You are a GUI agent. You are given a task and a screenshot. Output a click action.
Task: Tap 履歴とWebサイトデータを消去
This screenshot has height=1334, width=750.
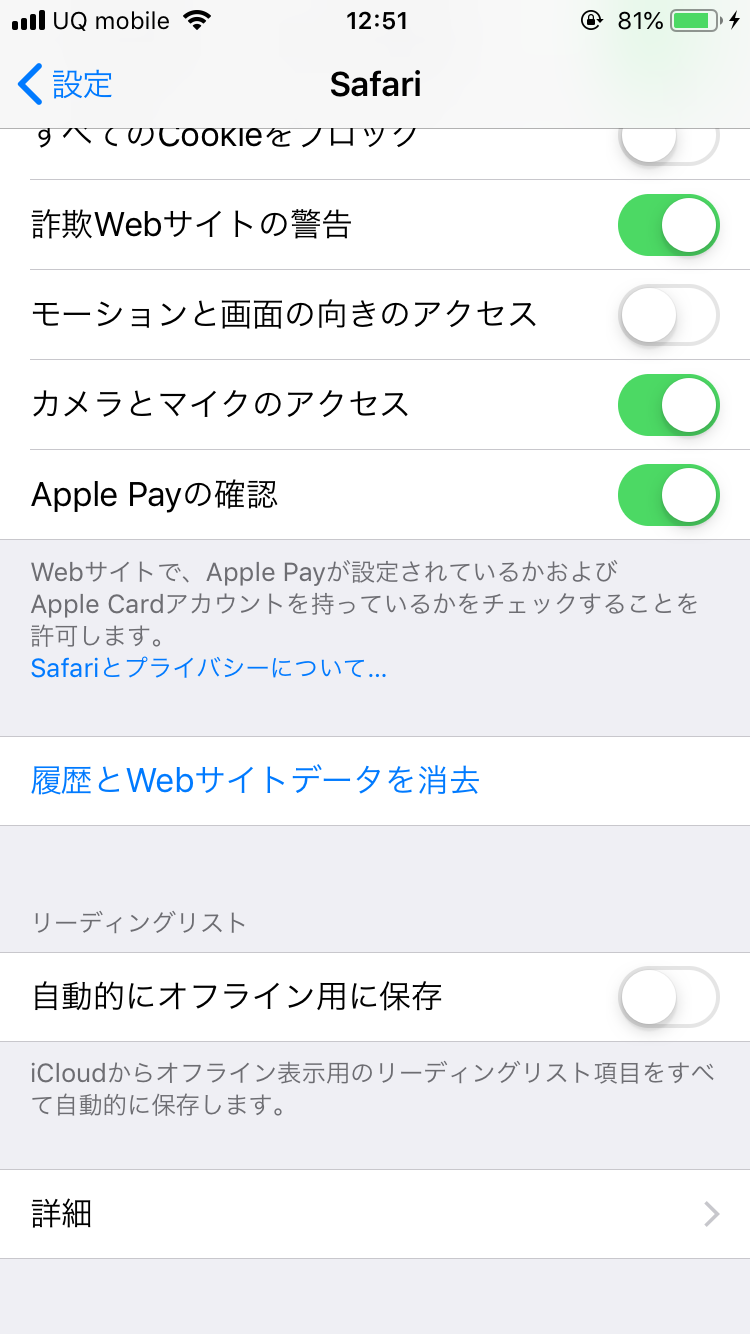coord(255,780)
